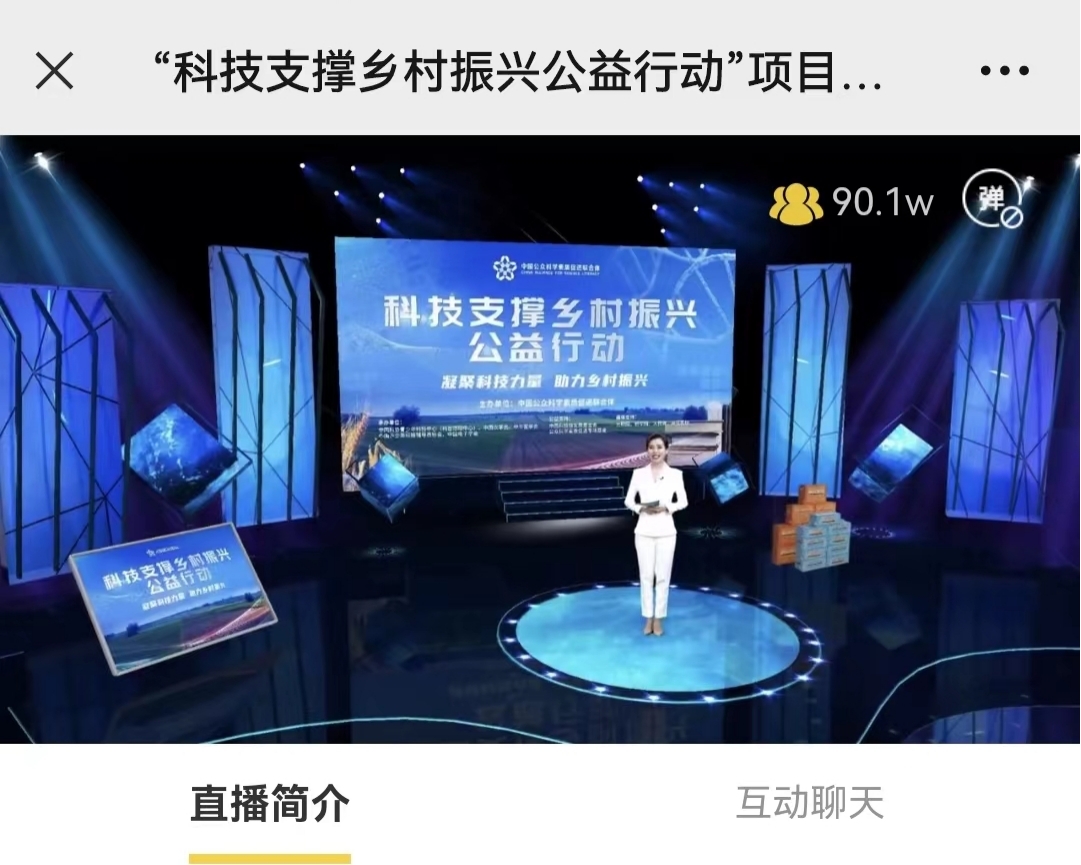The image size is (1081, 865).
Task: Select the 直播简介 tab
Action: (270, 804)
